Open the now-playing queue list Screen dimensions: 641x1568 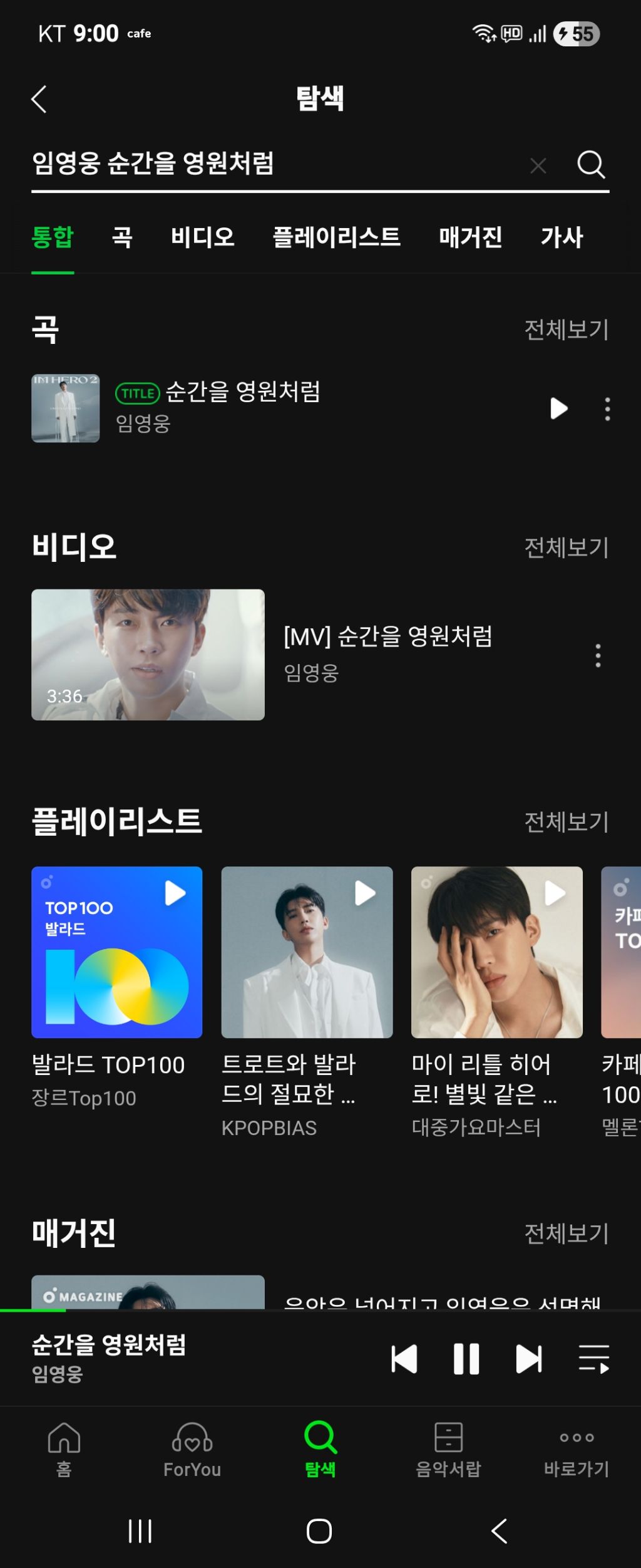pyautogui.click(x=594, y=1359)
